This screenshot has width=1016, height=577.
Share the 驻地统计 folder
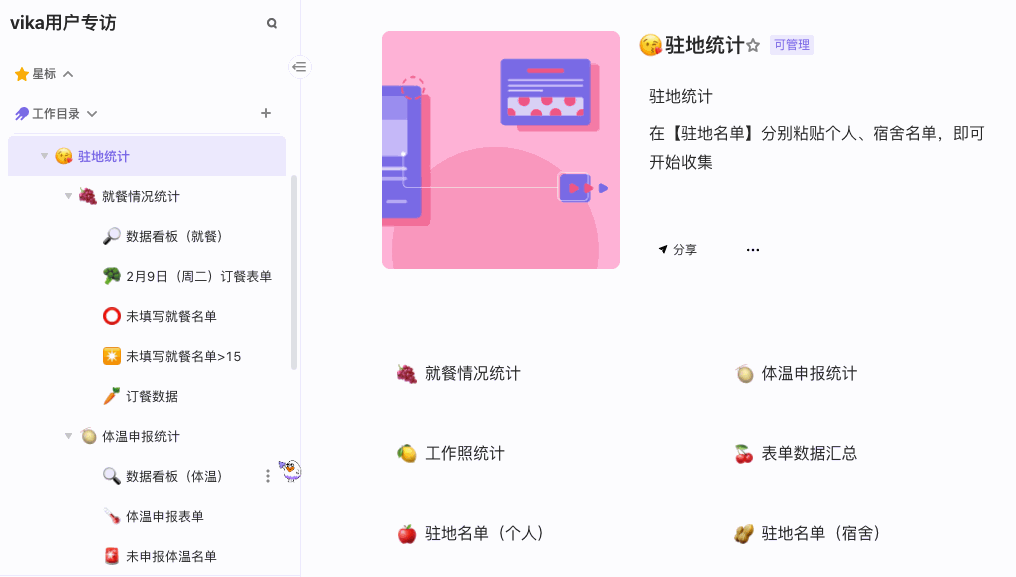(x=677, y=249)
